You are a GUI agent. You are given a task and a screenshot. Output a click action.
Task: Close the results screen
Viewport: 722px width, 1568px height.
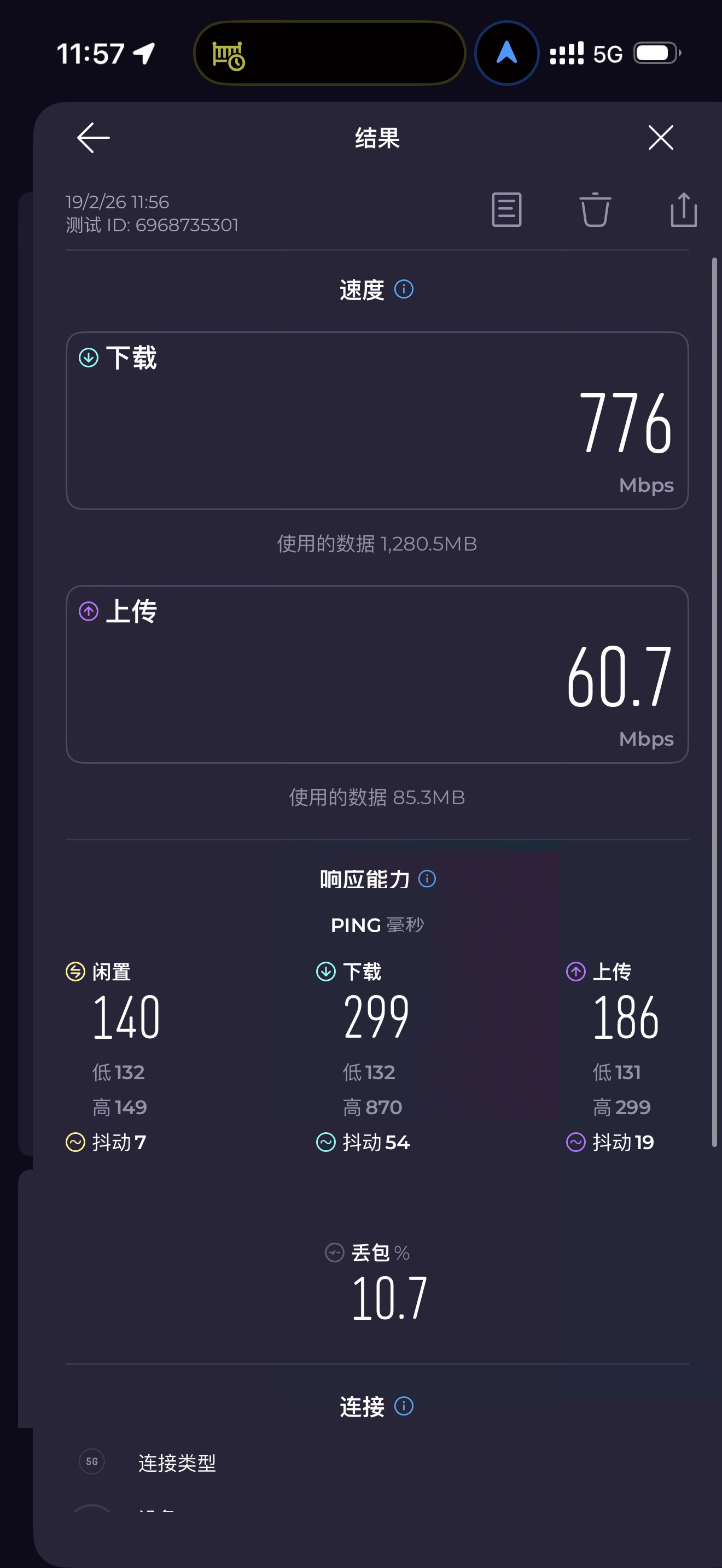click(661, 138)
